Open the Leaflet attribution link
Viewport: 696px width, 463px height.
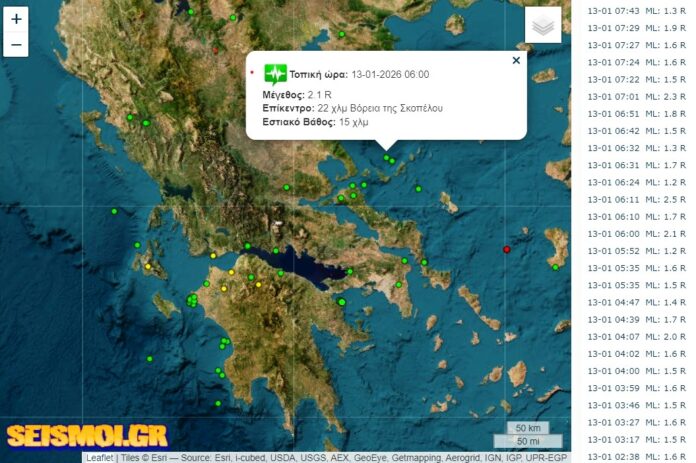(x=99, y=458)
